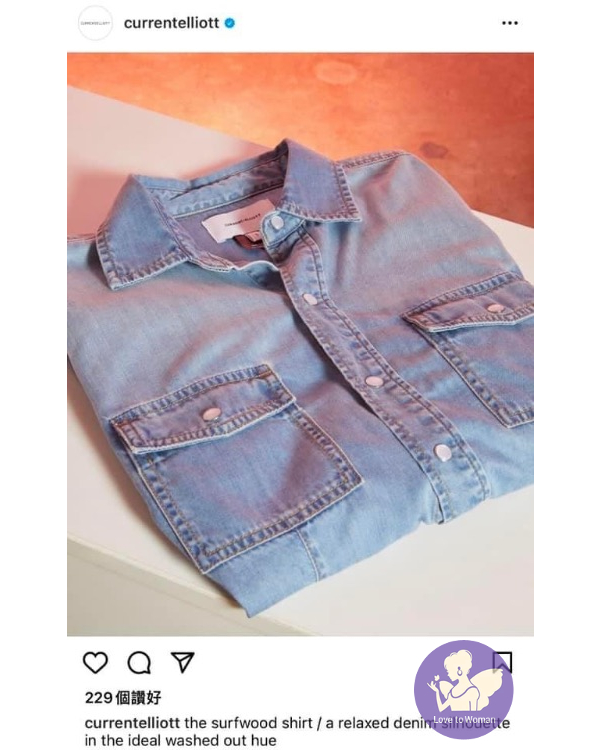The height and width of the screenshot is (750, 600).
Task: View the 229 likes list
Action: coord(123,697)
